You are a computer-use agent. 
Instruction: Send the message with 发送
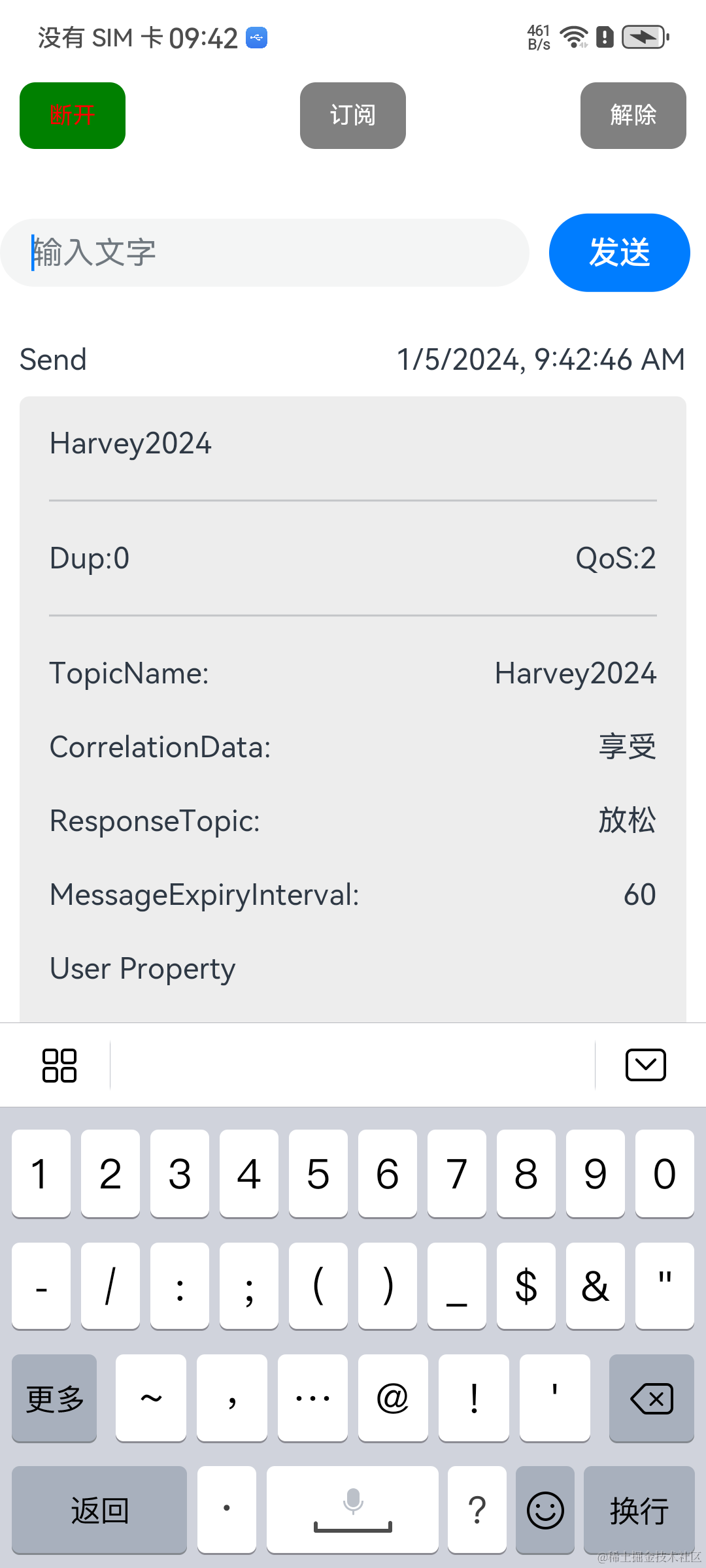tap(619, 253)
